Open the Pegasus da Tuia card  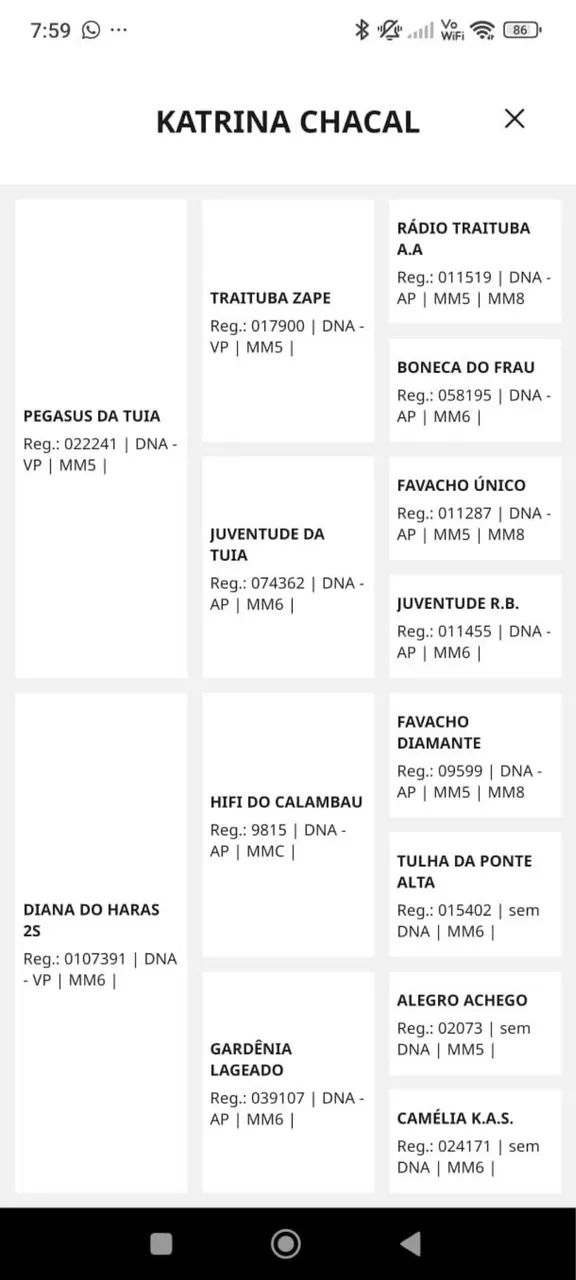tap(101, 439)
